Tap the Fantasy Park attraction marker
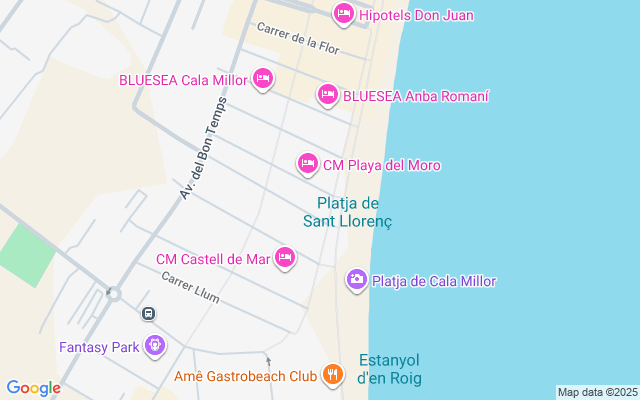 [155, 346]
